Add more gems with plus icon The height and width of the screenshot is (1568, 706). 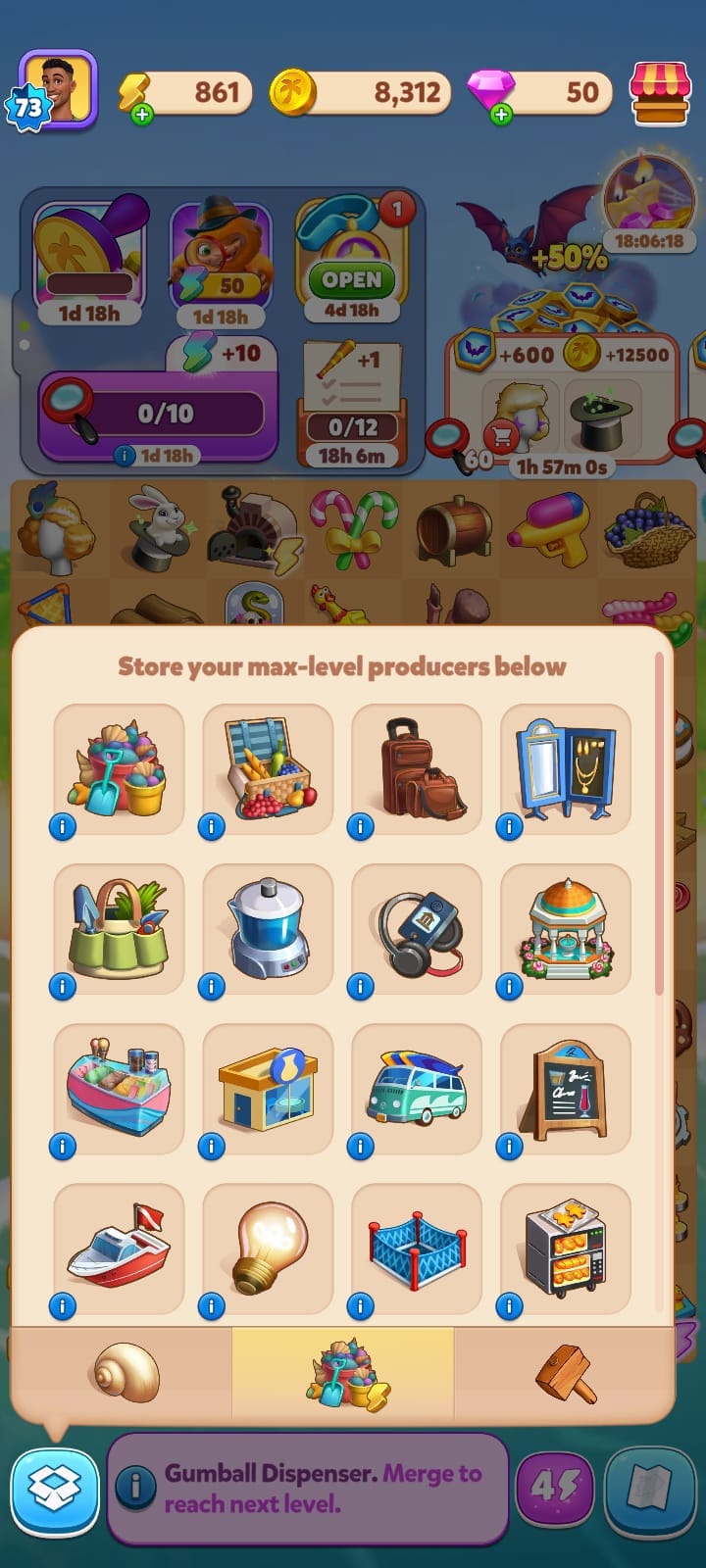501,115
